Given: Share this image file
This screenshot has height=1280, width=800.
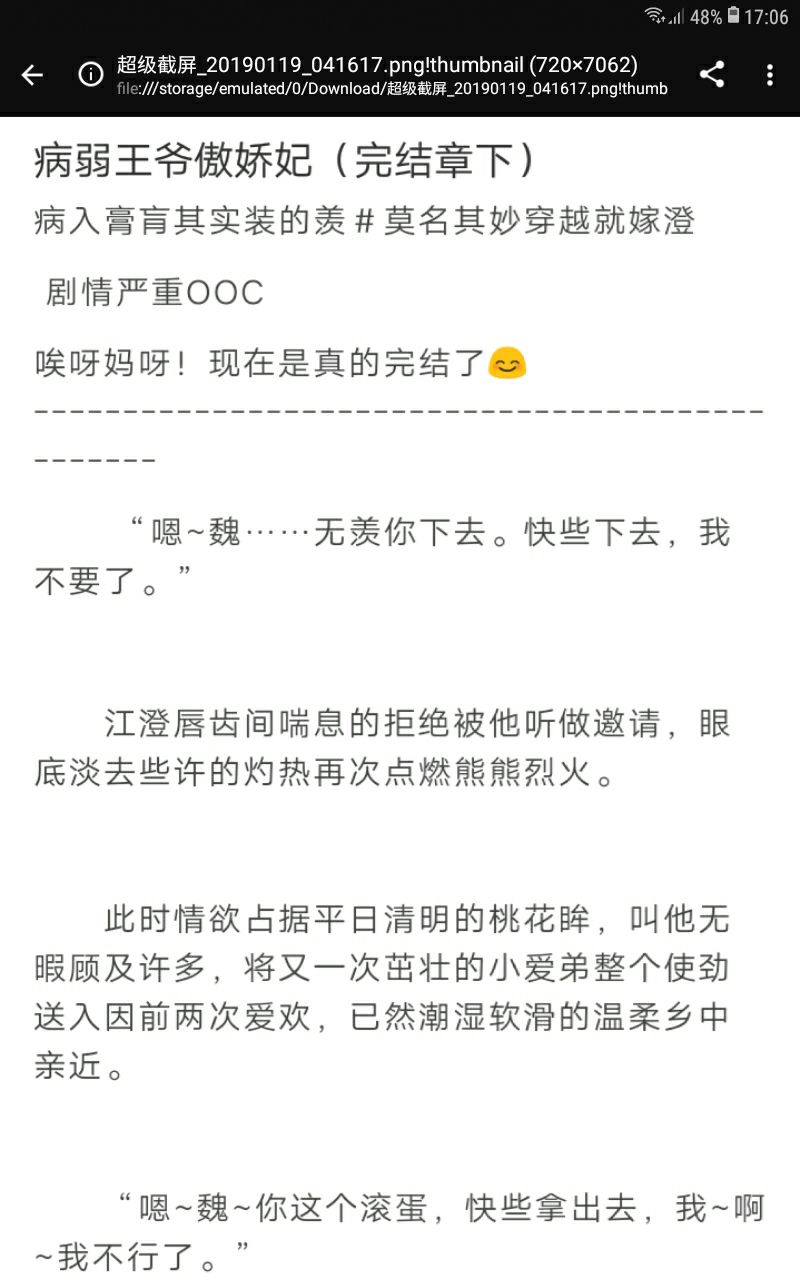Looking at the screenshot, I should tap(712, 75).
